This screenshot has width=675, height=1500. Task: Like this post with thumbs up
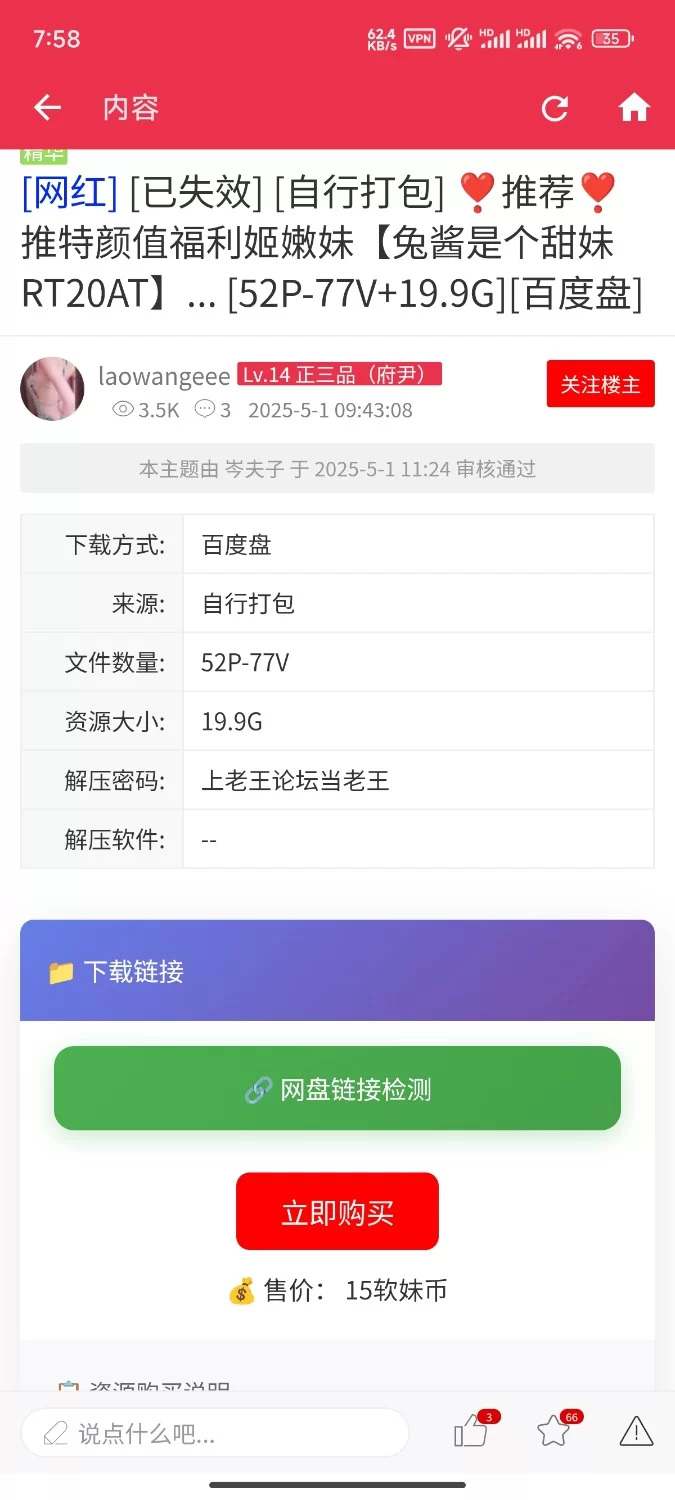470,1433
